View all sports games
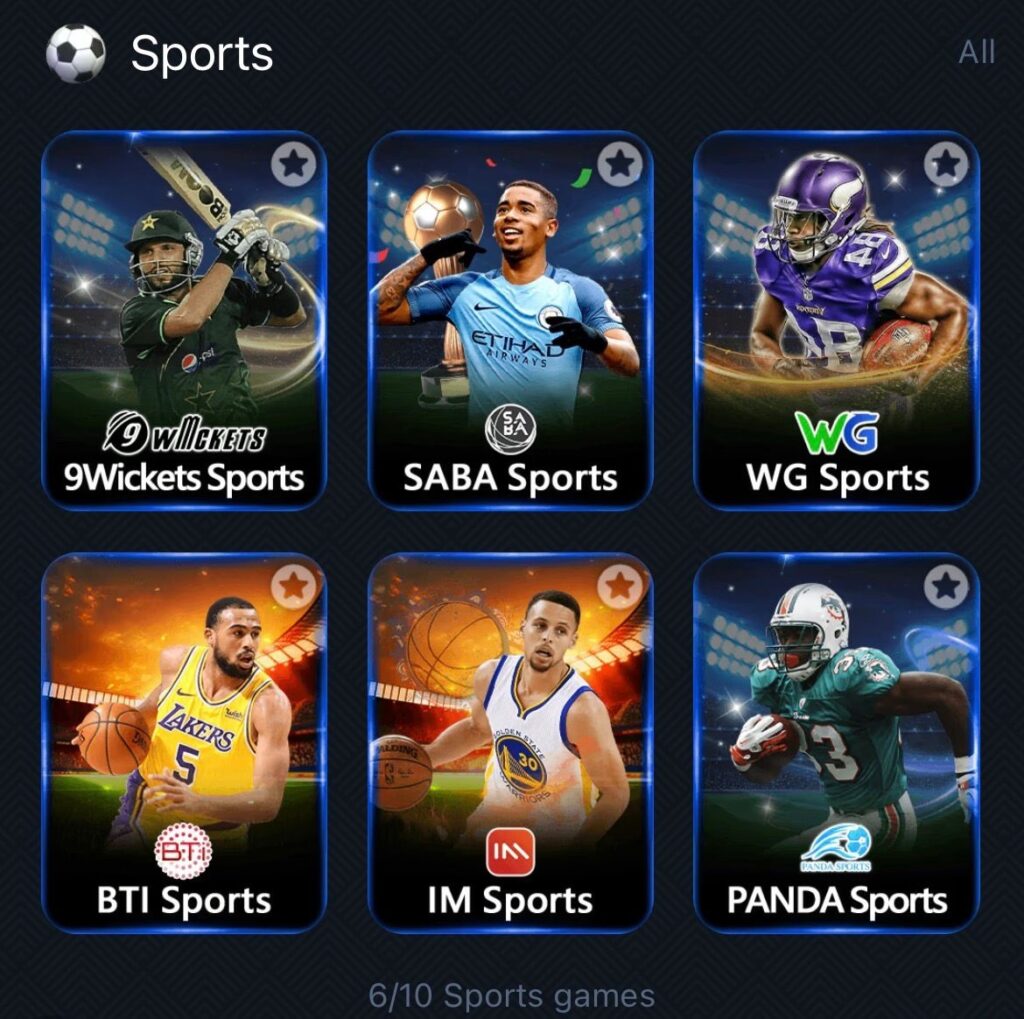1024x1019 pixels. [x=976, y=53]
